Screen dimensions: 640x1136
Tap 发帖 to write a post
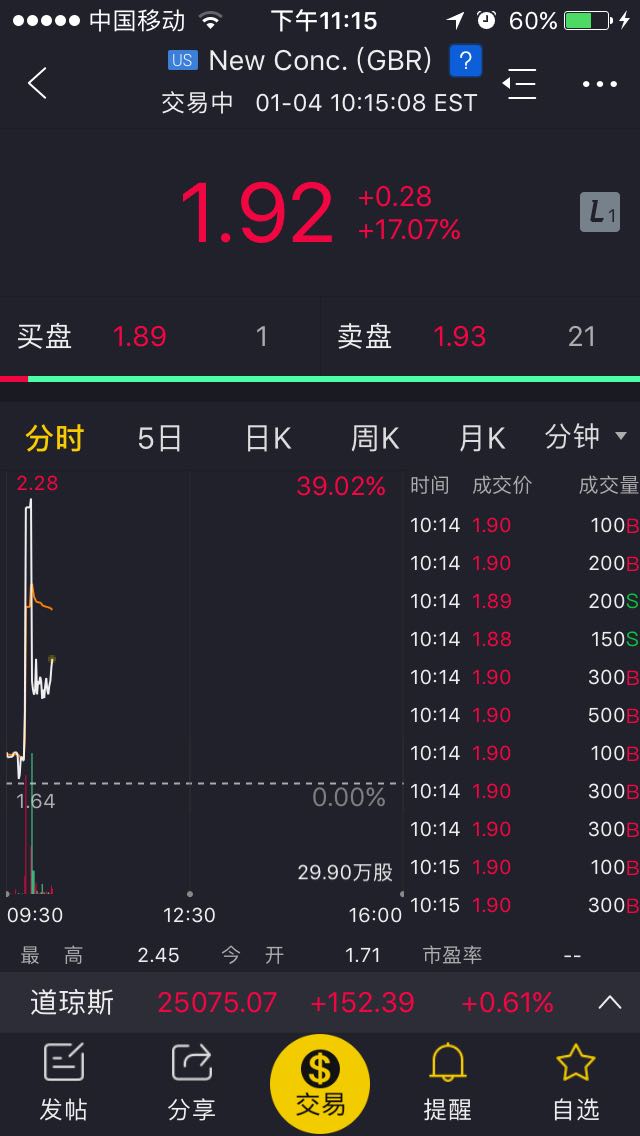pyautogui.click(x=64, y=1082)
